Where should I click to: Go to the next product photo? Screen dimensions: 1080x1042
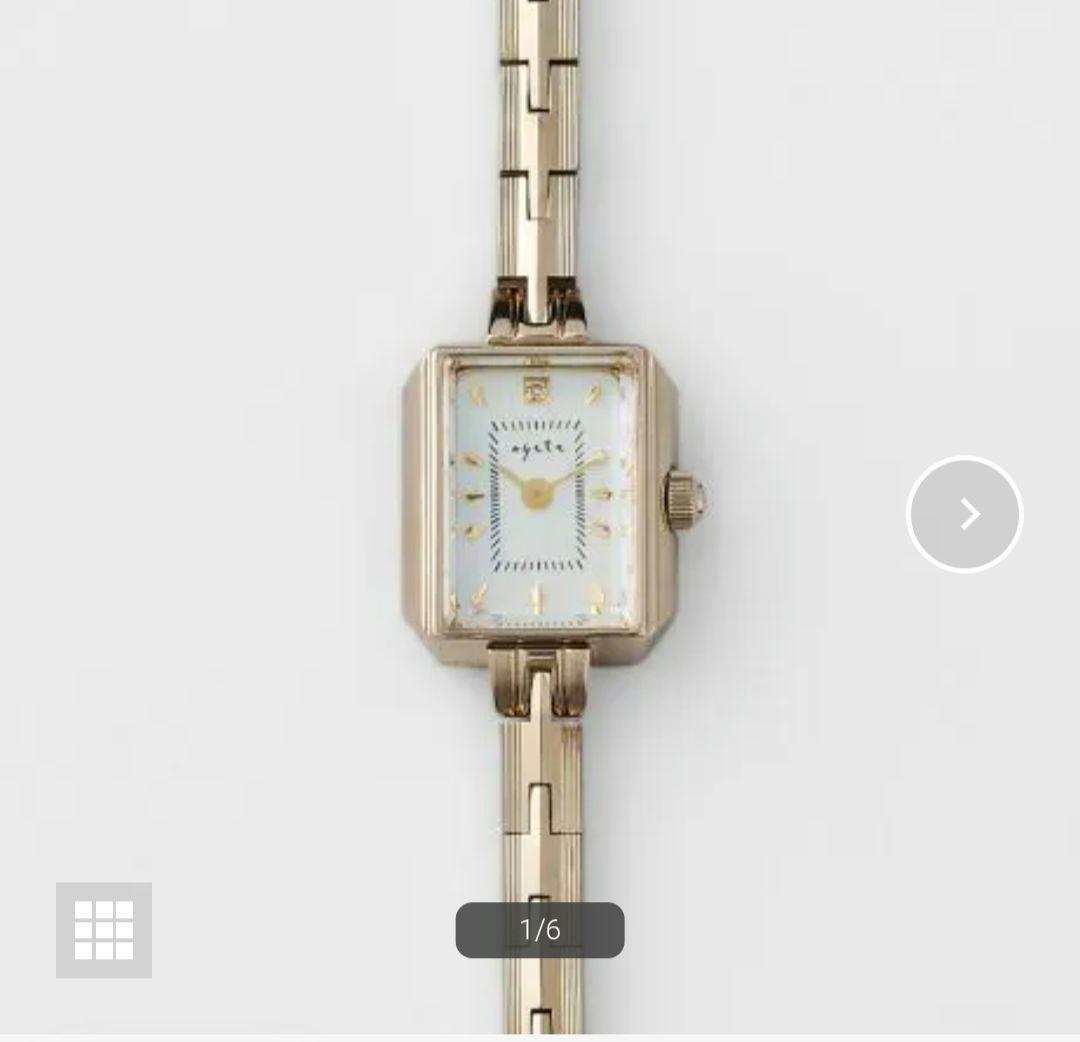tap(964, 514)
